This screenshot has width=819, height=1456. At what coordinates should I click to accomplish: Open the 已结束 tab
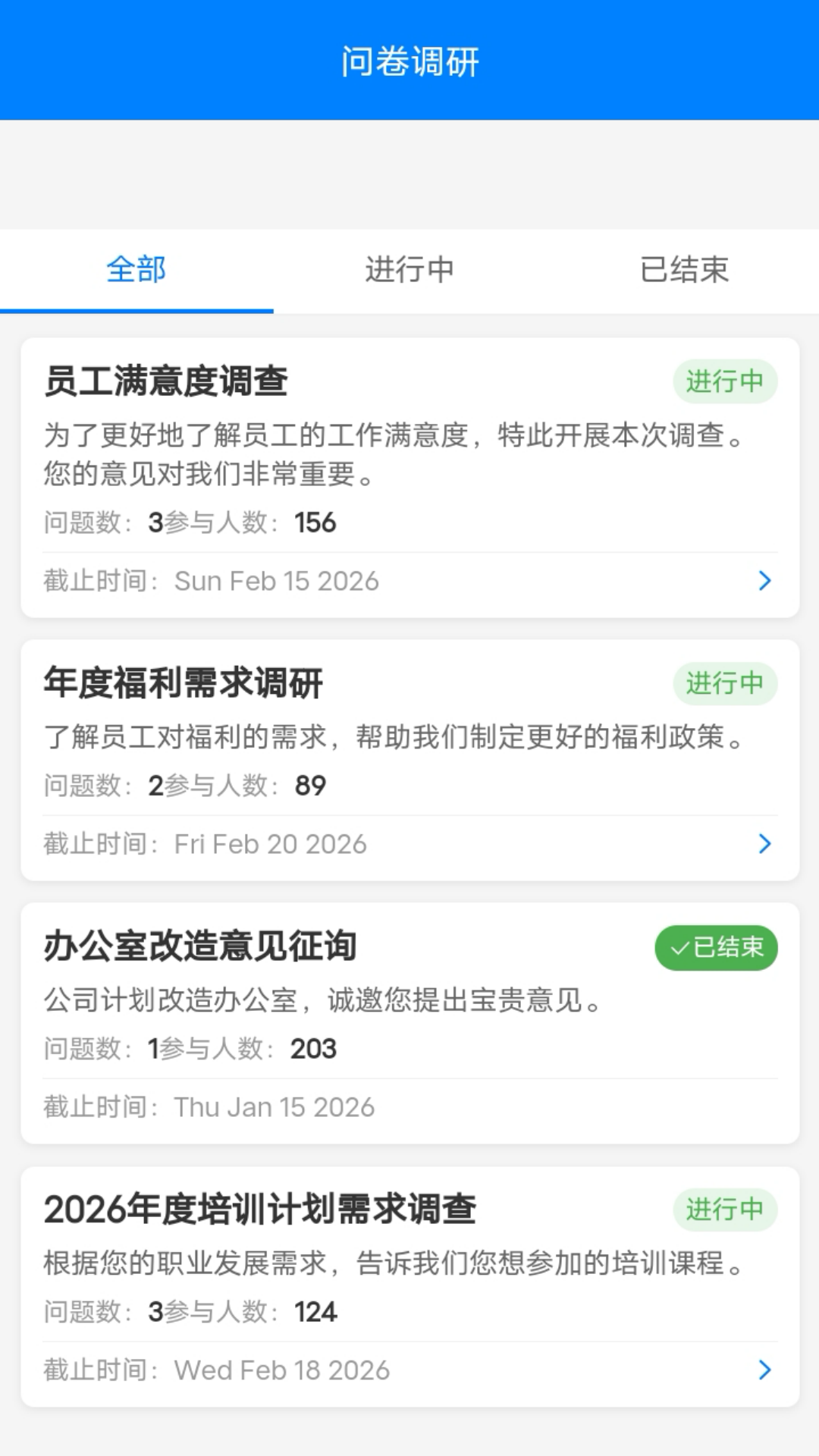point(683,270)
